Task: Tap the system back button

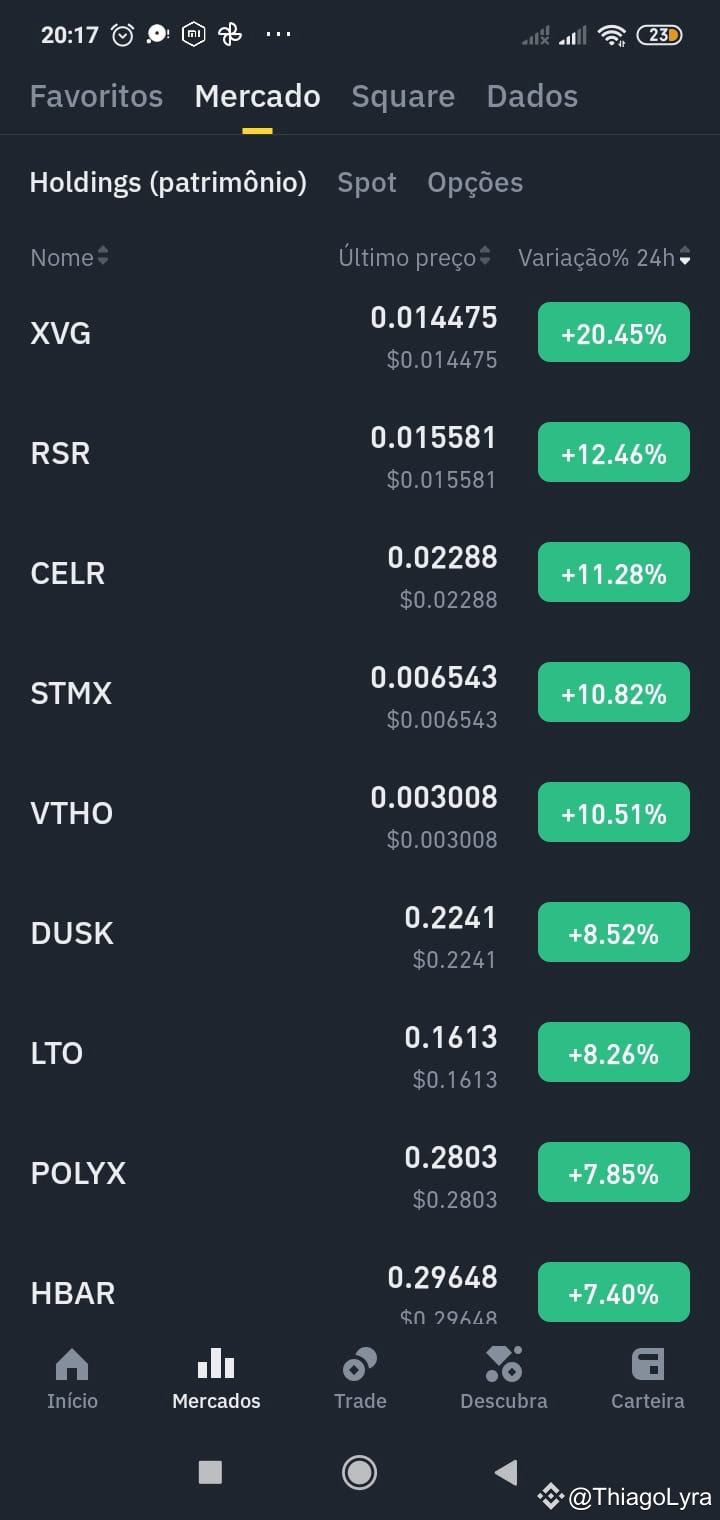Action: [506, 1471]
